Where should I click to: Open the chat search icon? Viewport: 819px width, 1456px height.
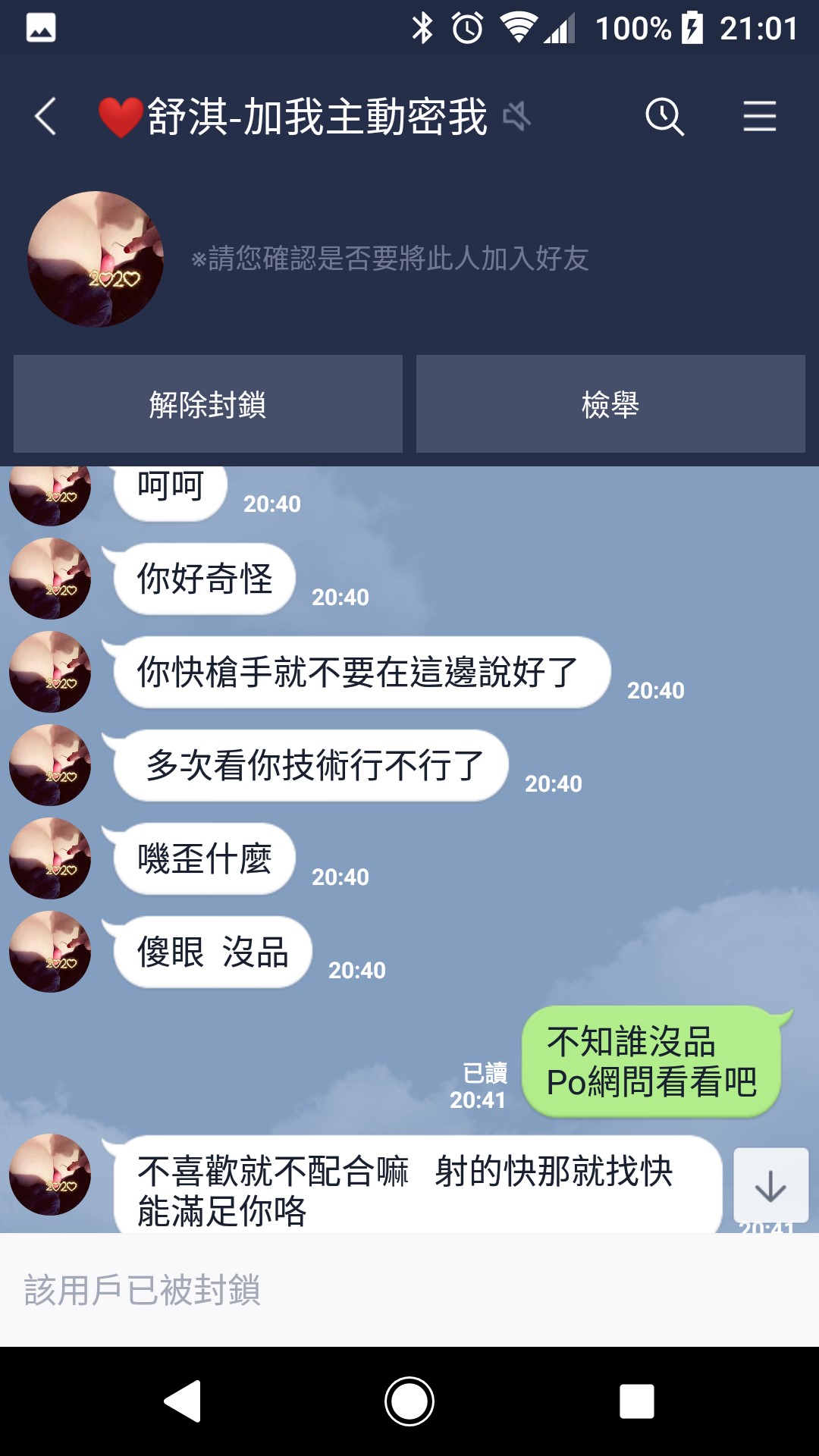(x=664, y=117)
